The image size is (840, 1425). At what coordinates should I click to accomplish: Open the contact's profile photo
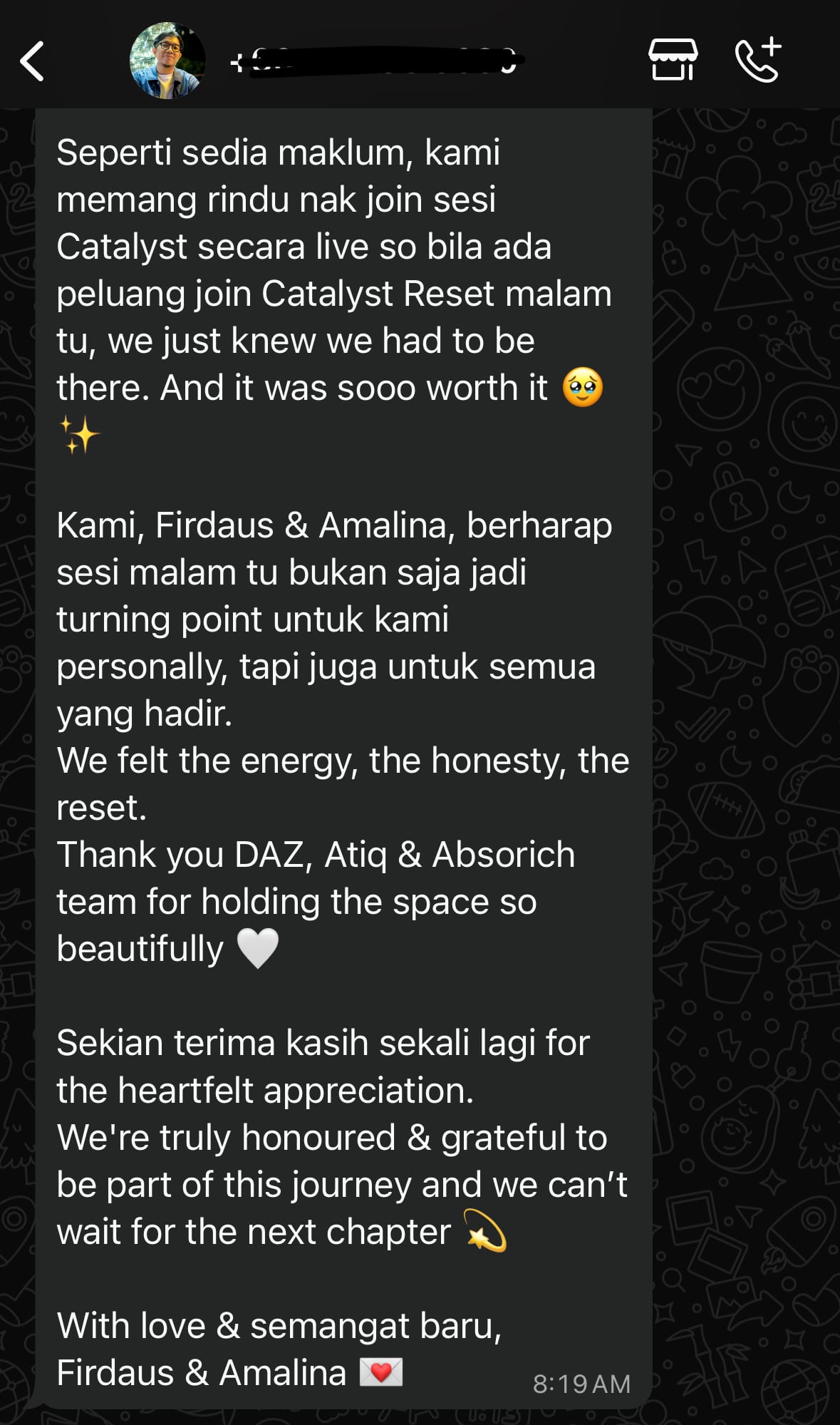click(x=167, y=61)
